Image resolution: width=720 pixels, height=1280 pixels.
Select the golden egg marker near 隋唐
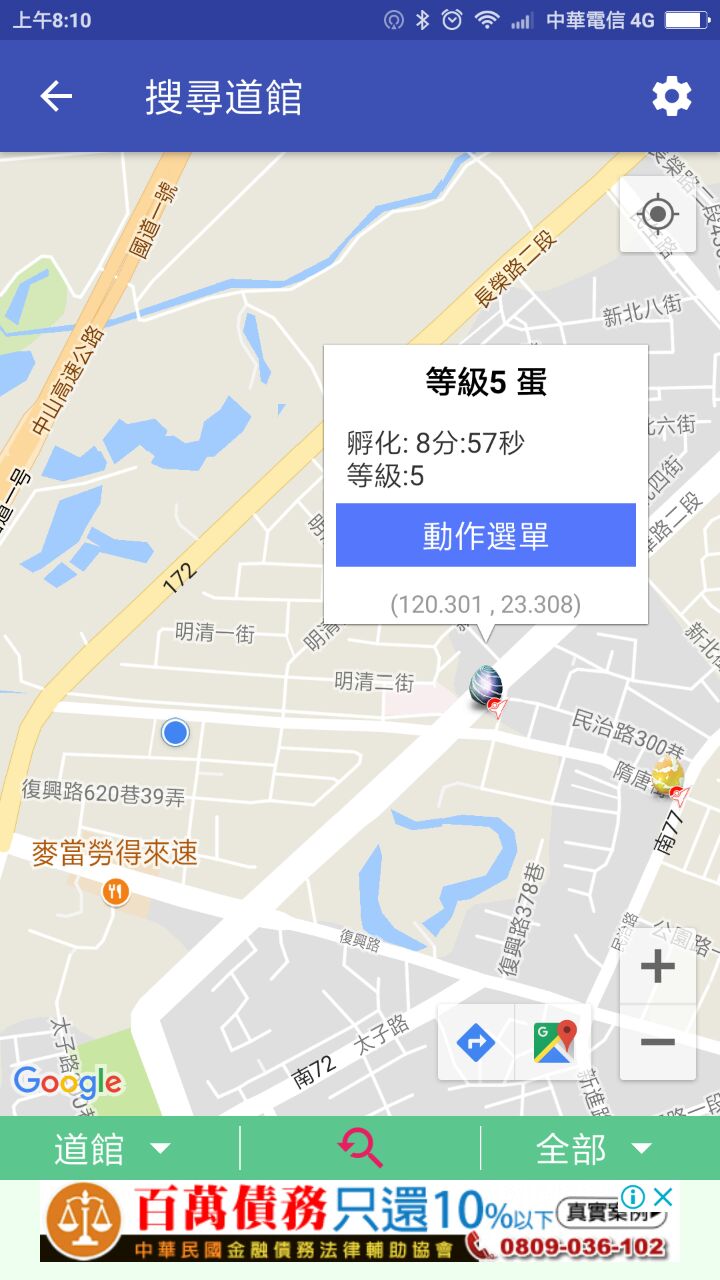(x=667, y=776)
